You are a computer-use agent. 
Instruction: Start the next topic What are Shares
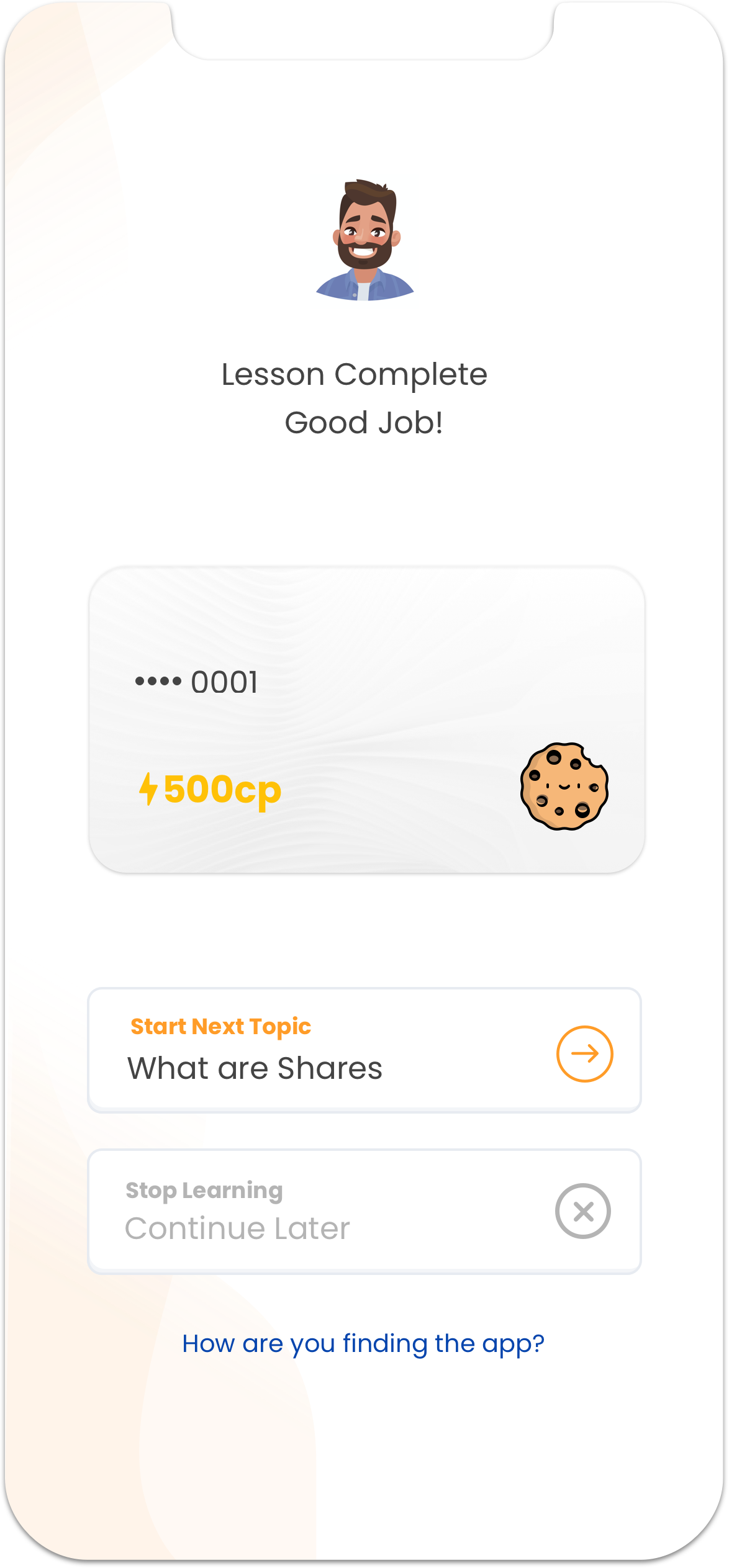pyautogui.click(x=364, y=1050)
